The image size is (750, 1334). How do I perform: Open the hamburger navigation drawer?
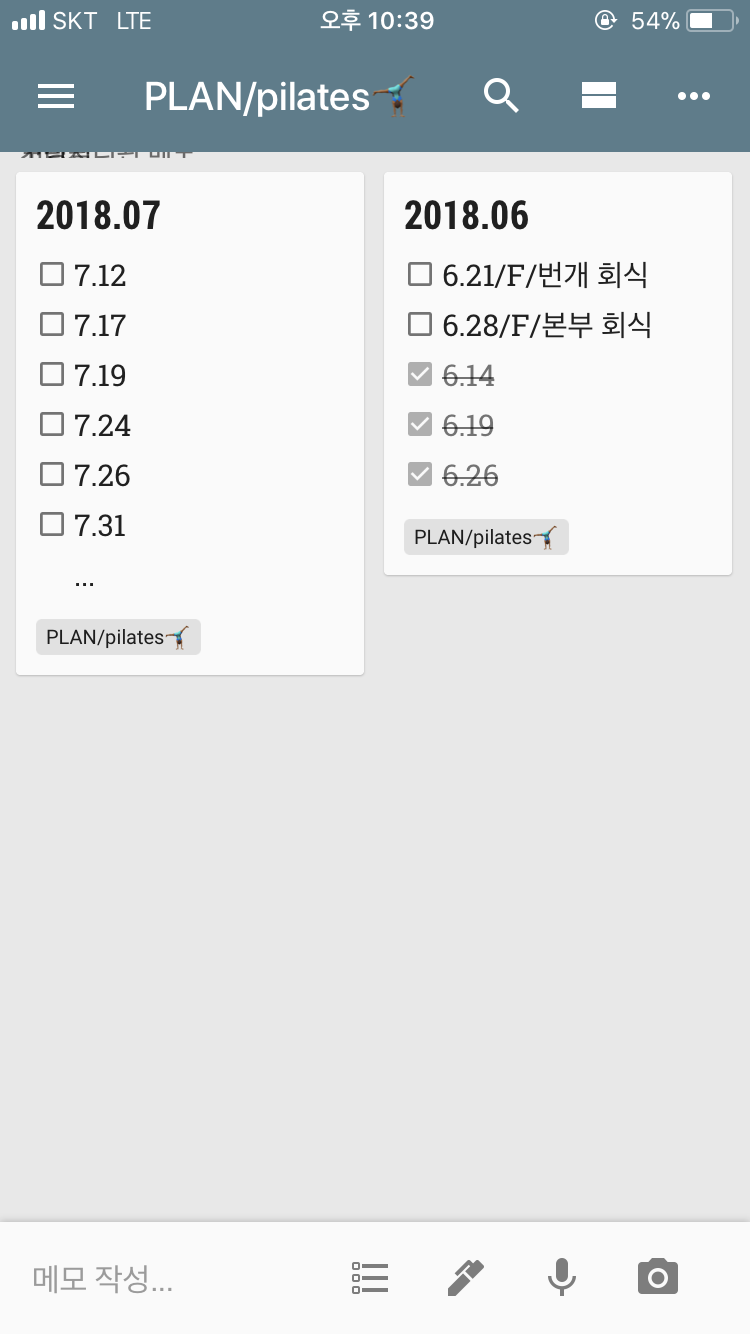click(x=56, y=96)
